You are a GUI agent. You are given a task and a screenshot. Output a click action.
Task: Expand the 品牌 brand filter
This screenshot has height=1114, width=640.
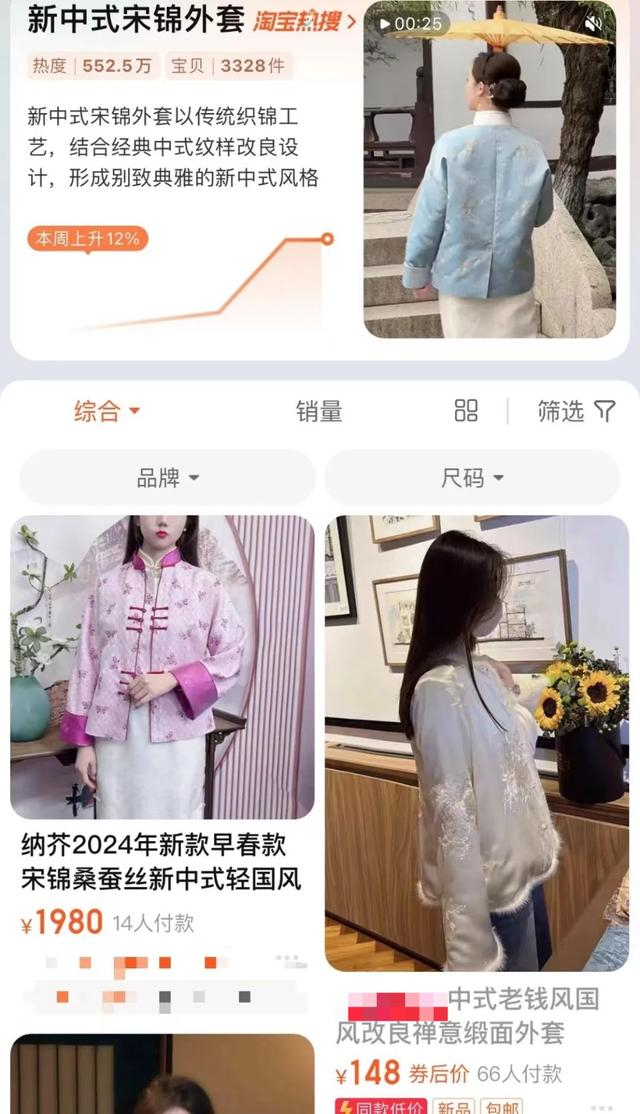(x=167, y=478)
